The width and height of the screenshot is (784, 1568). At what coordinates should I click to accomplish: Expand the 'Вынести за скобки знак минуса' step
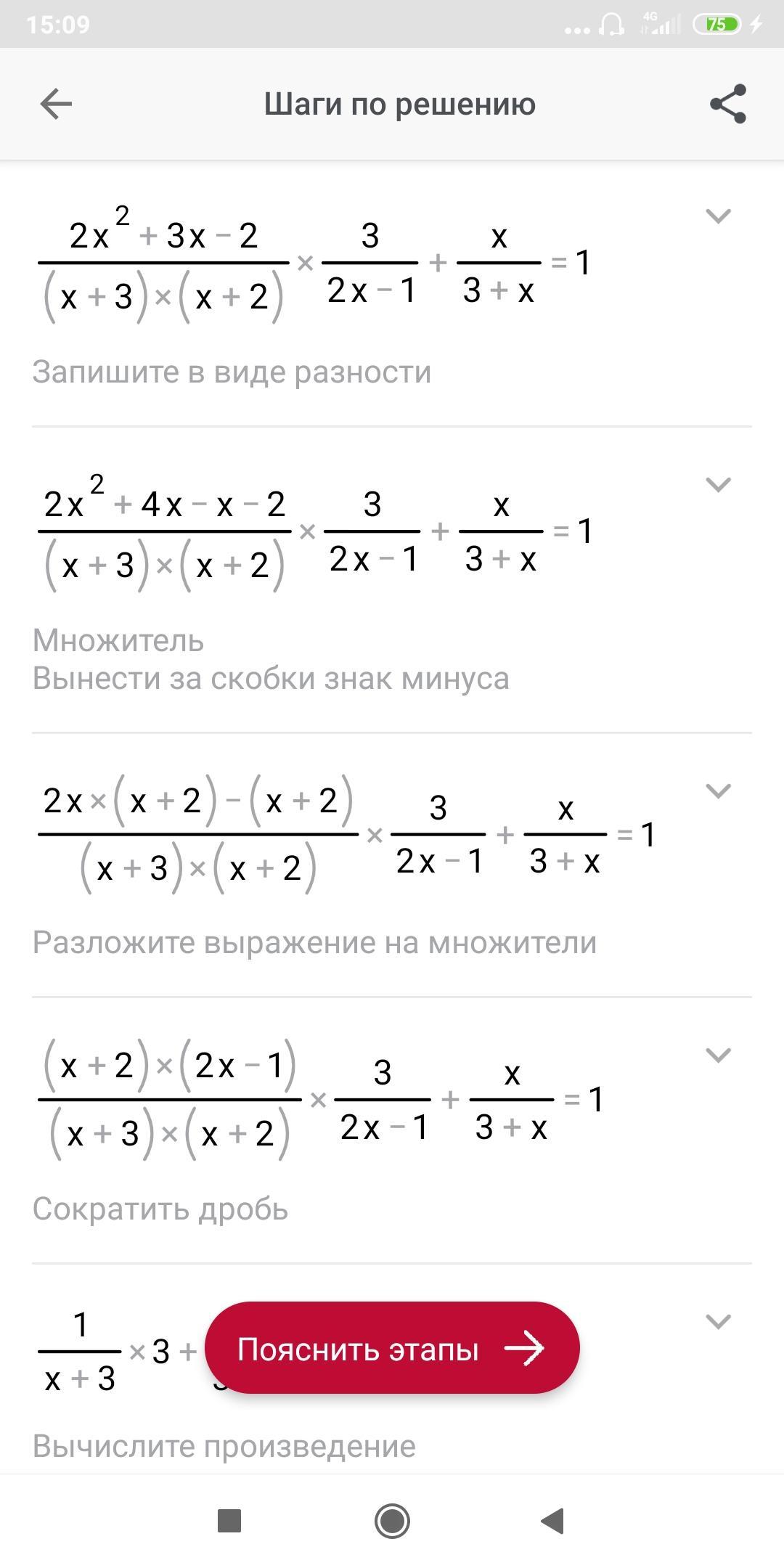click(718, 484)
